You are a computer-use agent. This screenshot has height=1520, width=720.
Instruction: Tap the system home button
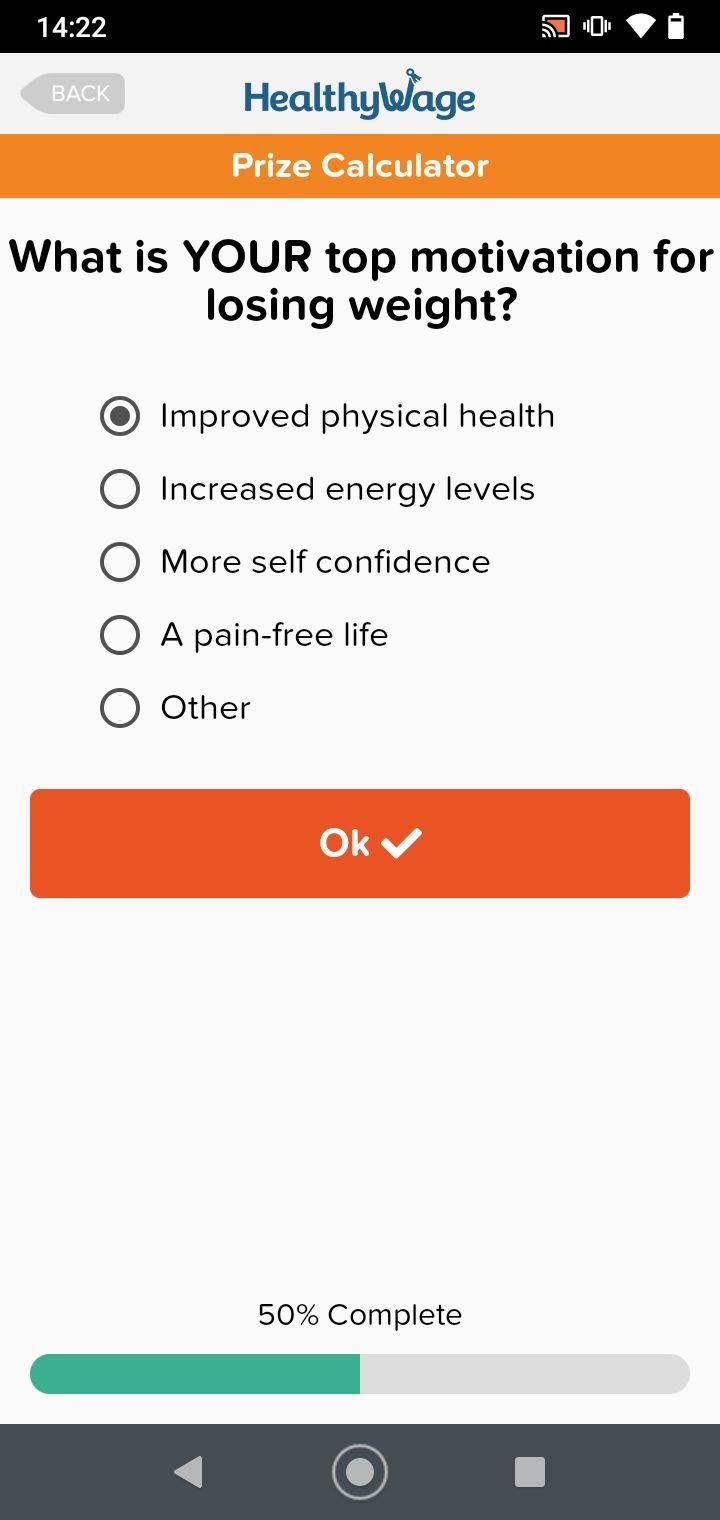[x=360, y=1472]
